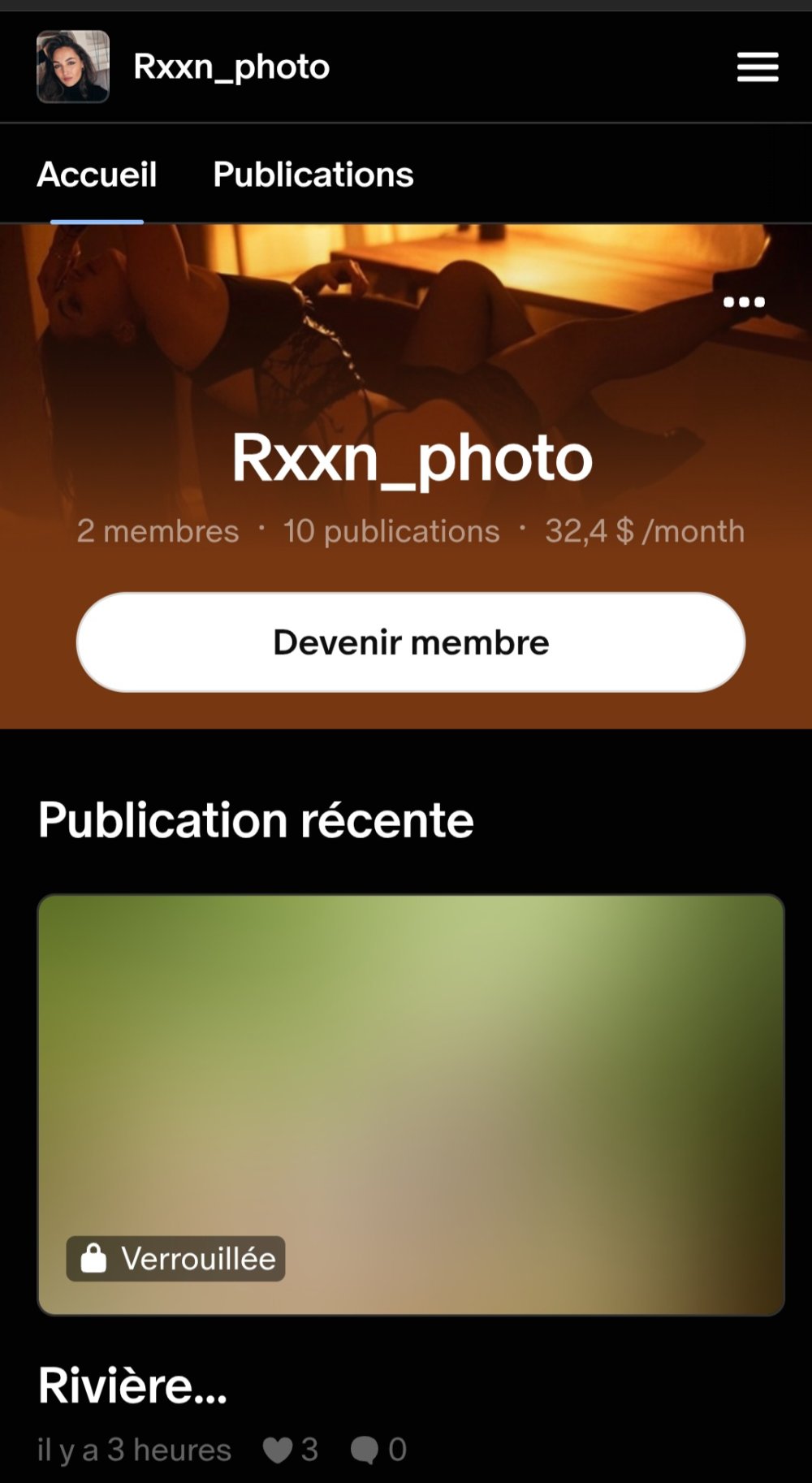Open the hamburger menu

coord(757,67)
